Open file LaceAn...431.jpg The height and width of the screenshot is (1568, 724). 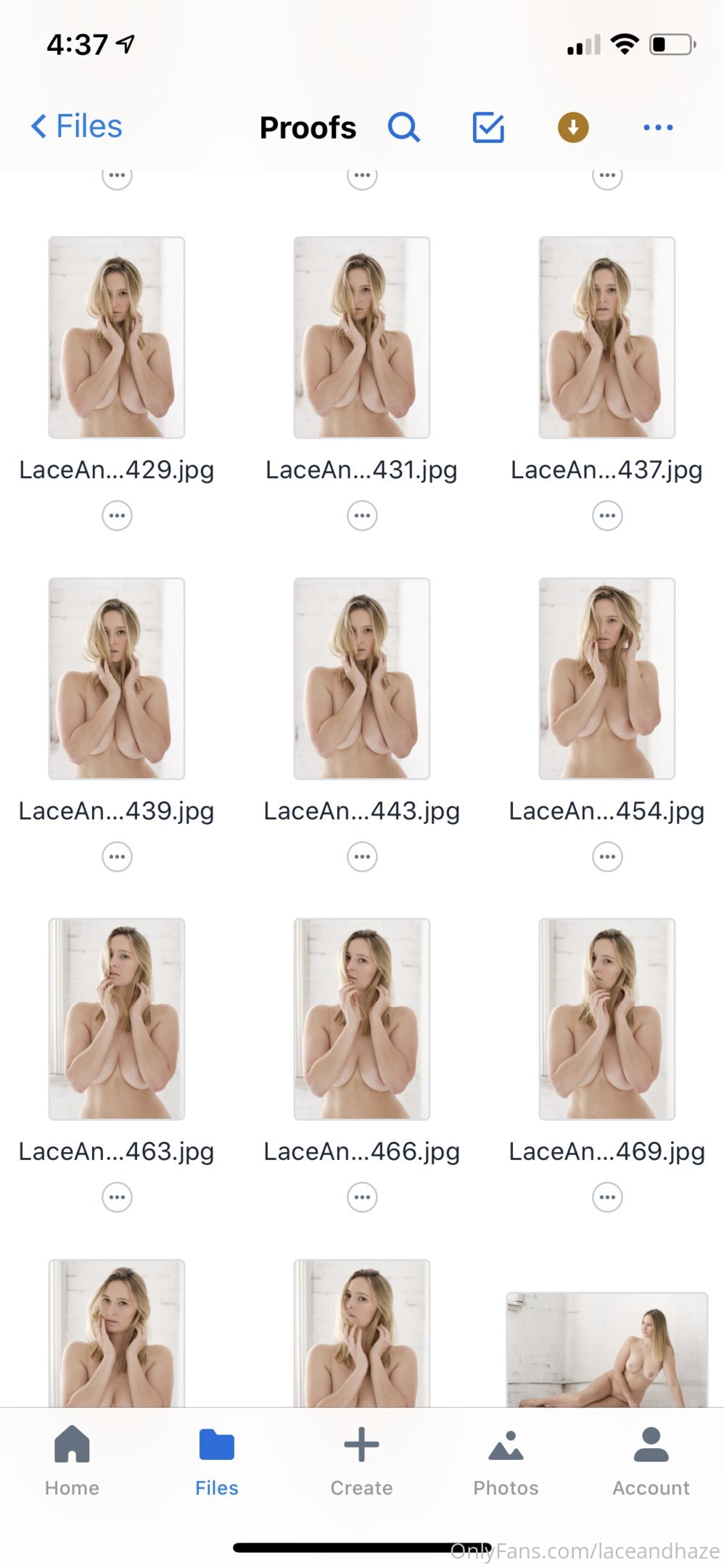[x=362, y=338]
